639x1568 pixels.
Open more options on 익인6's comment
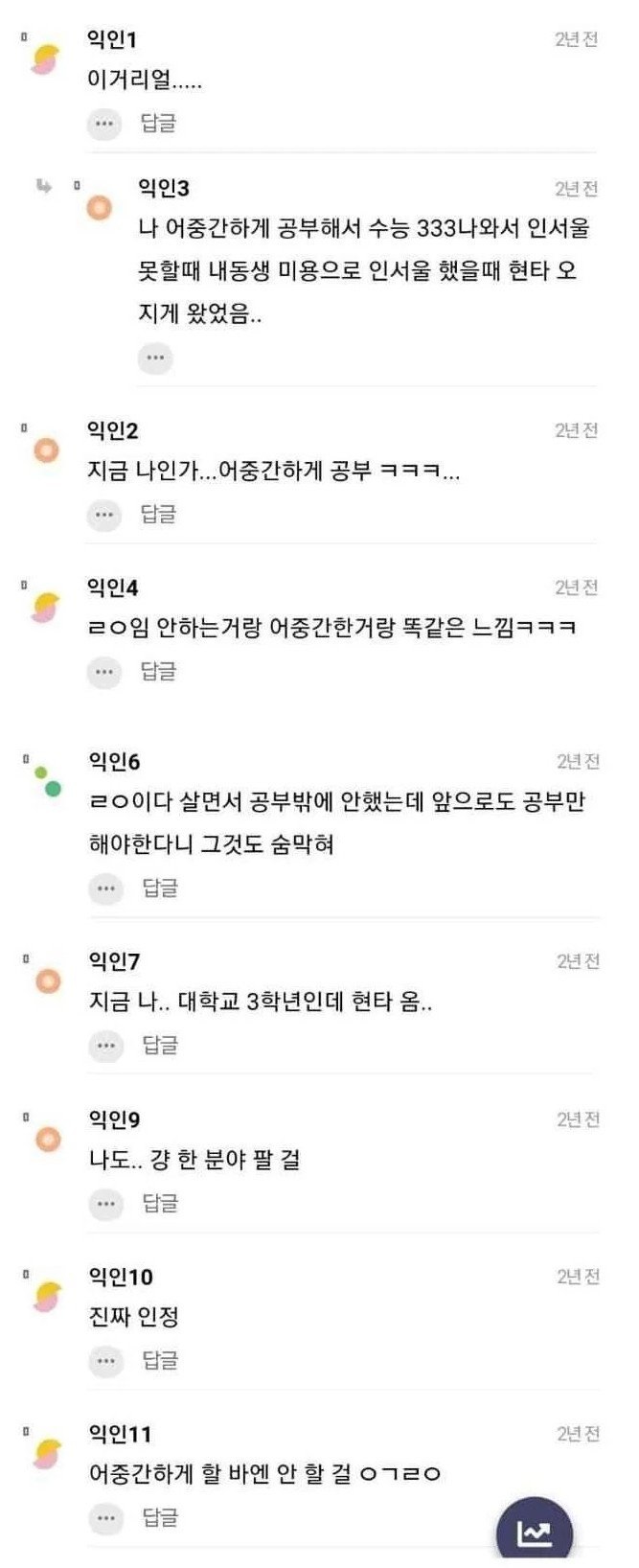tap(106, 888)
